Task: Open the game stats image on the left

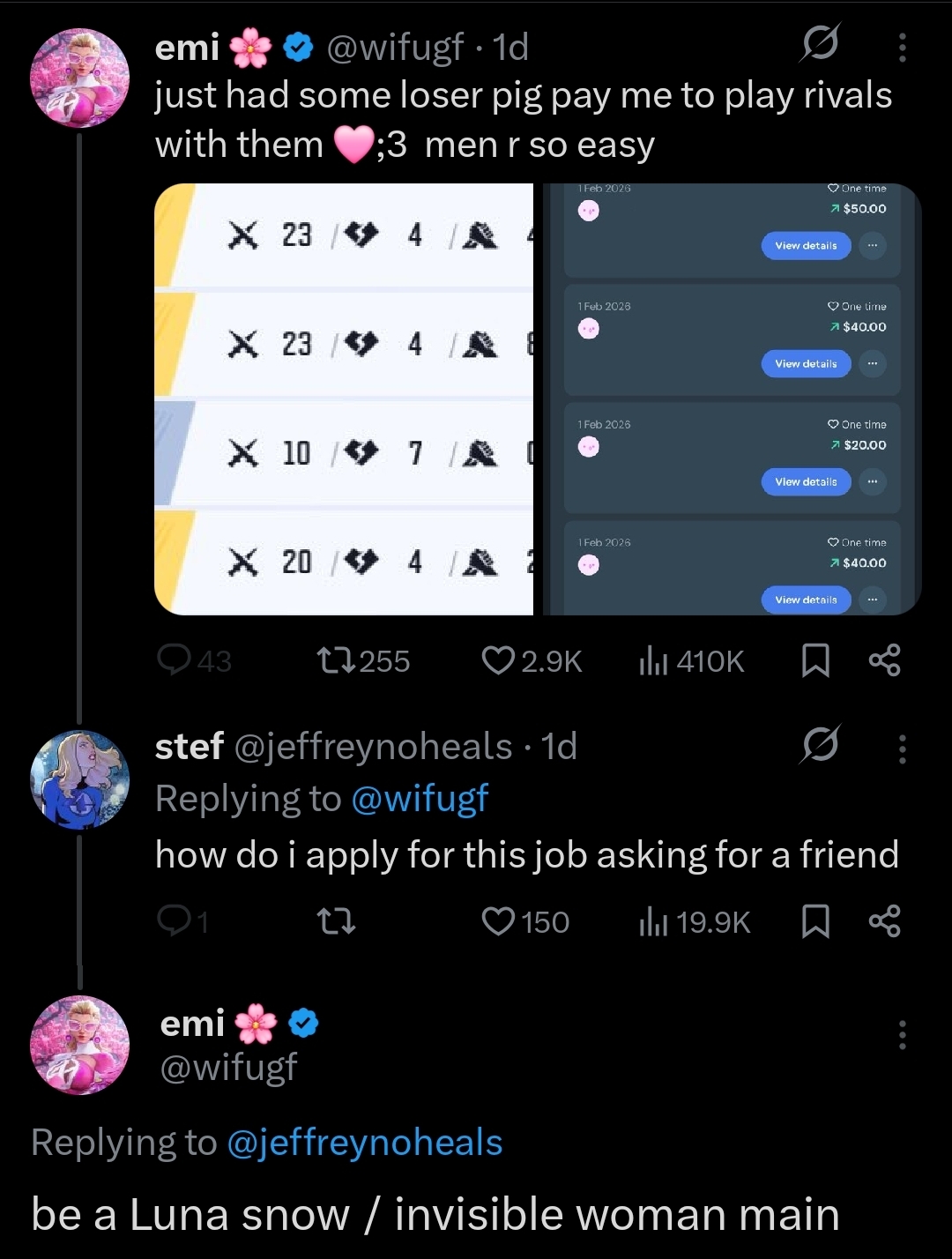Action: (x=344, y=399)
